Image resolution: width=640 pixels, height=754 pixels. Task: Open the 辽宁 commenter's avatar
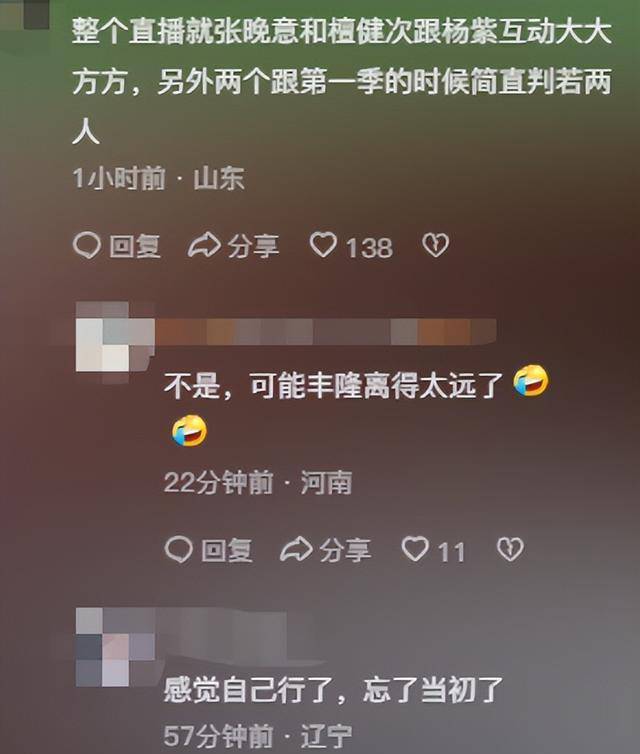(102, 640)
